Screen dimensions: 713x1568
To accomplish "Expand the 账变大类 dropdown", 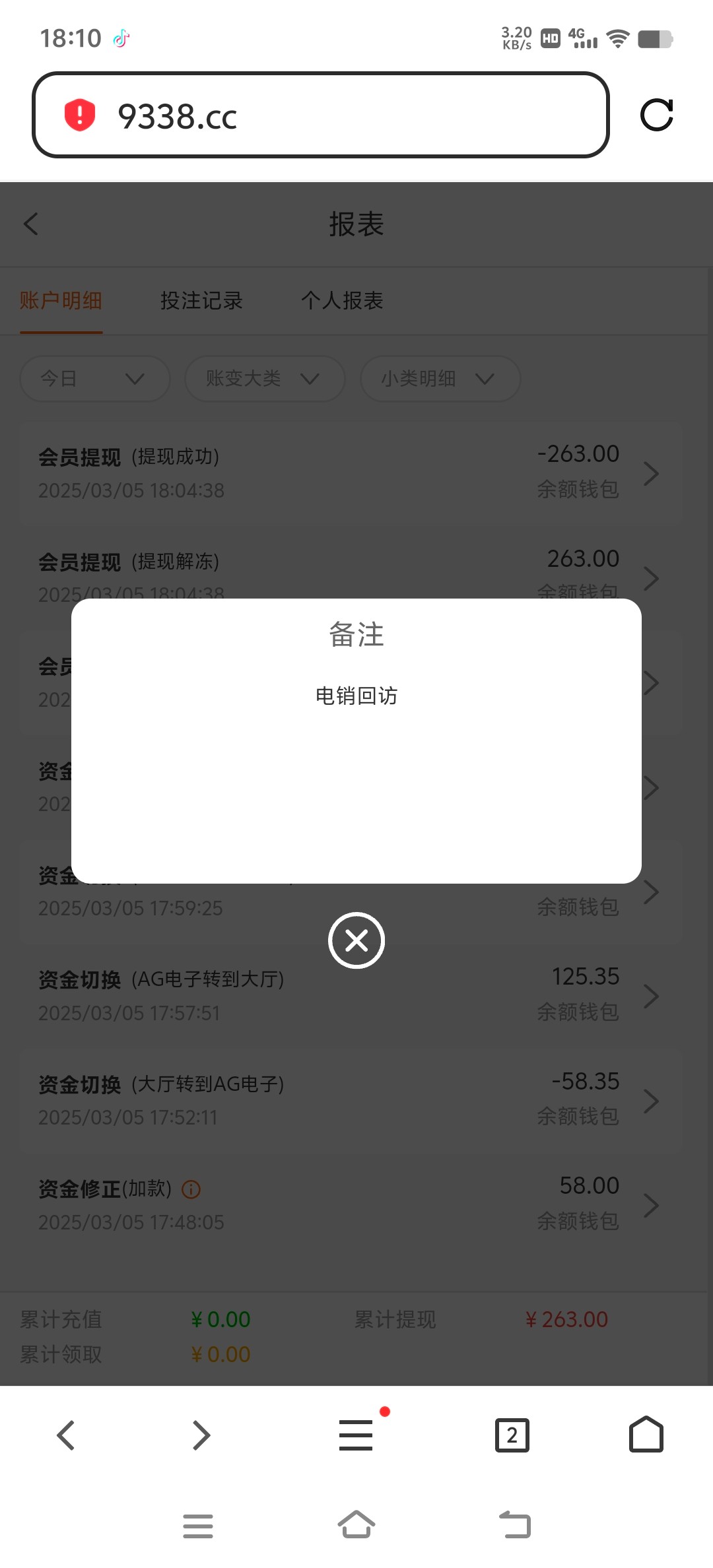I will point(265,379).
